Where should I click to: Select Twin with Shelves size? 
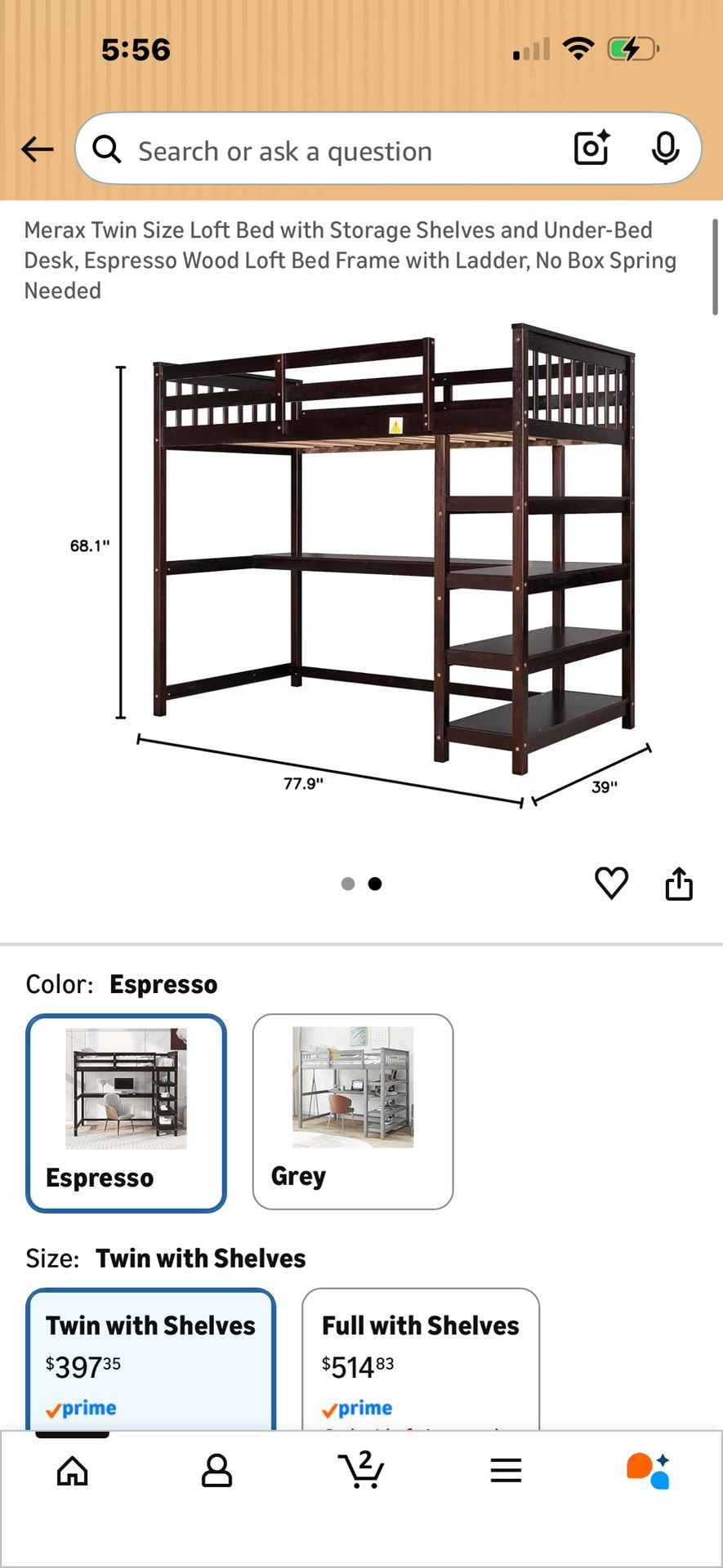tap(151, 1360)
